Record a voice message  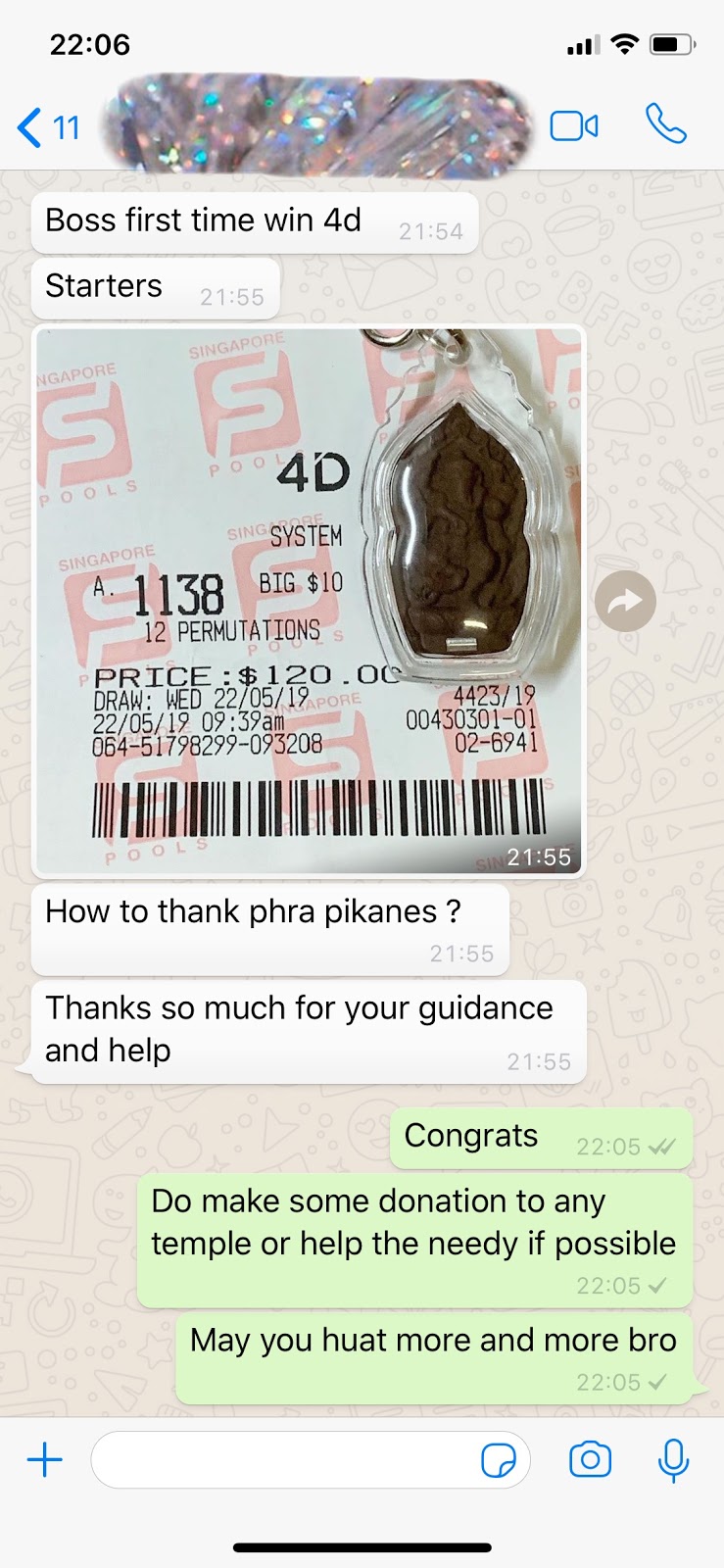673,1460
